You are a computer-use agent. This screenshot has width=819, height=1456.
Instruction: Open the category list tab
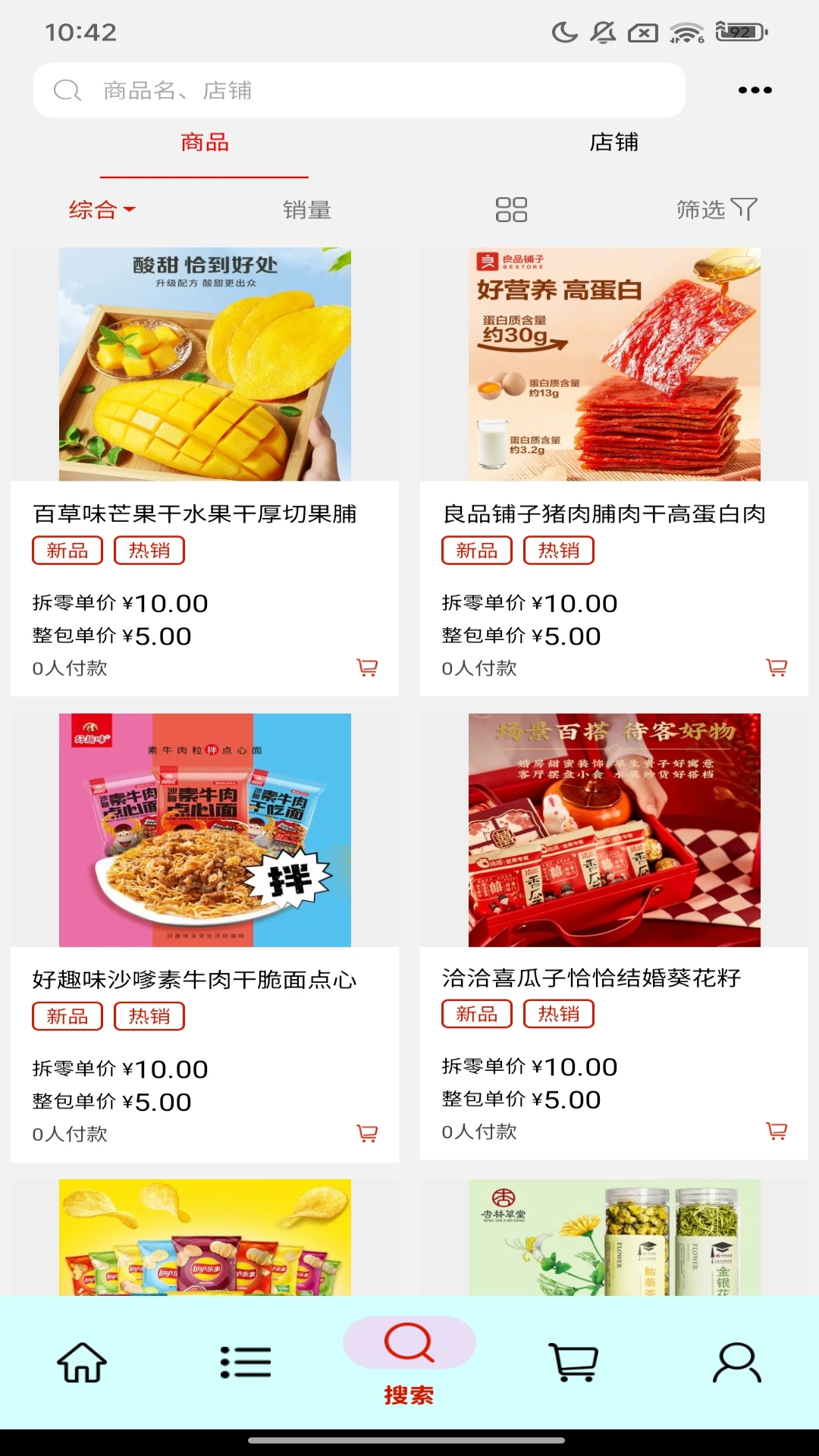coord(246,1363)
